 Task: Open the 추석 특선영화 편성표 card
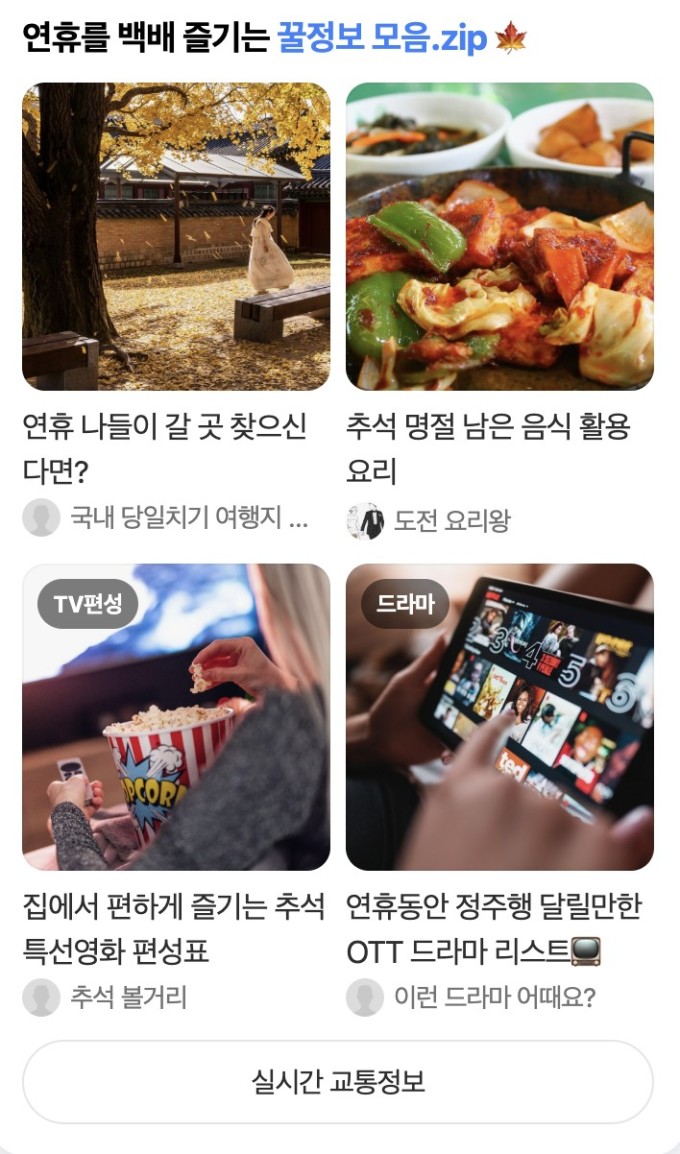point(176,716)
